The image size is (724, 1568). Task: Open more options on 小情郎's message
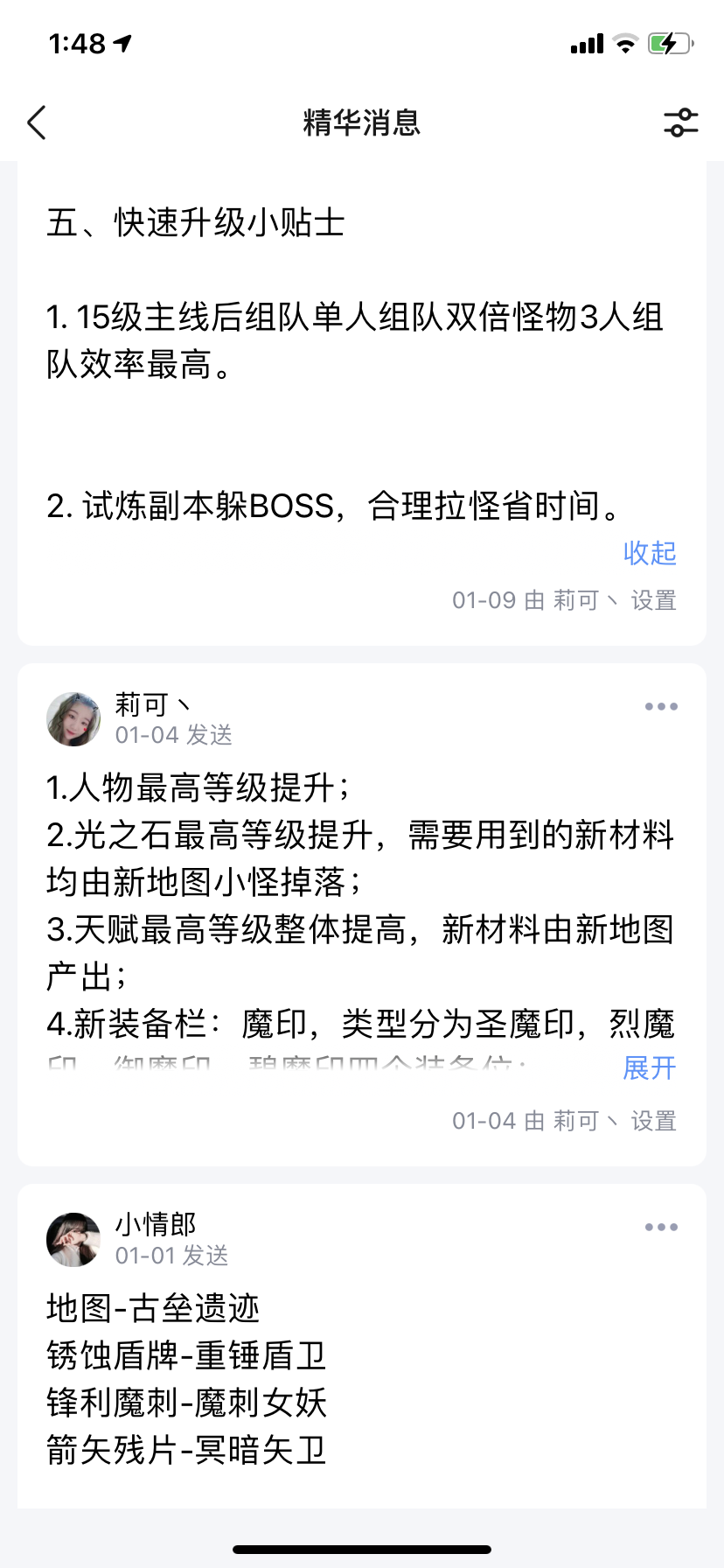point(661,1227)
